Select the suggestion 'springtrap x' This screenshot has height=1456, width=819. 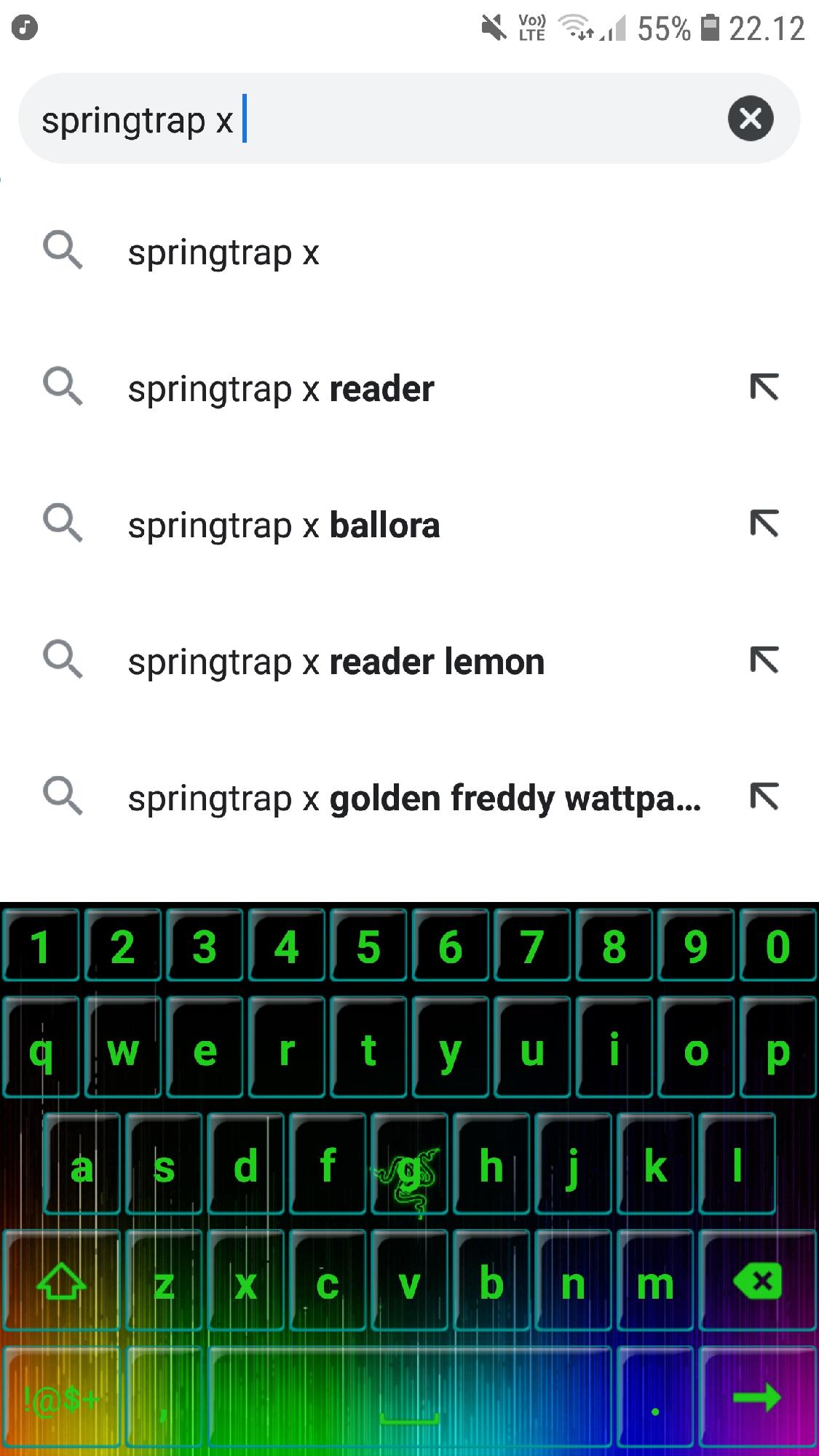pos(223,253)
